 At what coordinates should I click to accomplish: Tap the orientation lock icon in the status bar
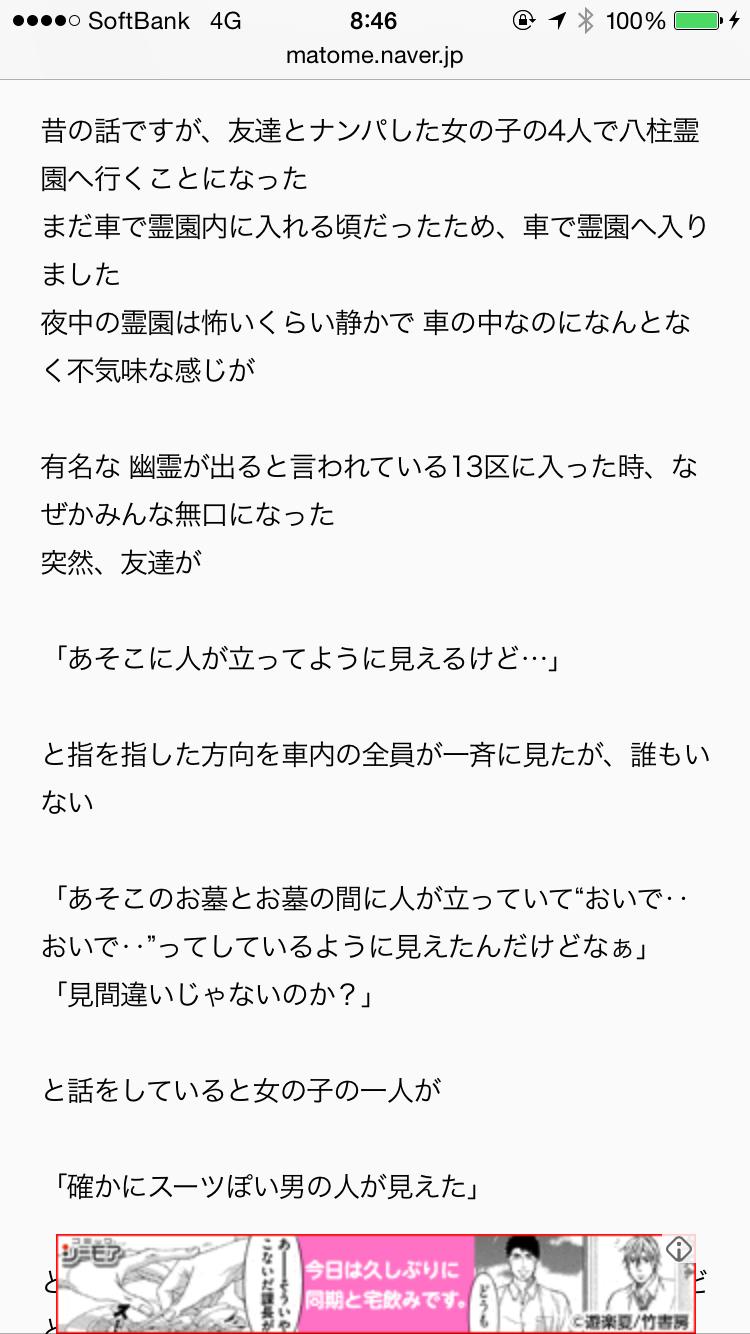pos(524,18)
